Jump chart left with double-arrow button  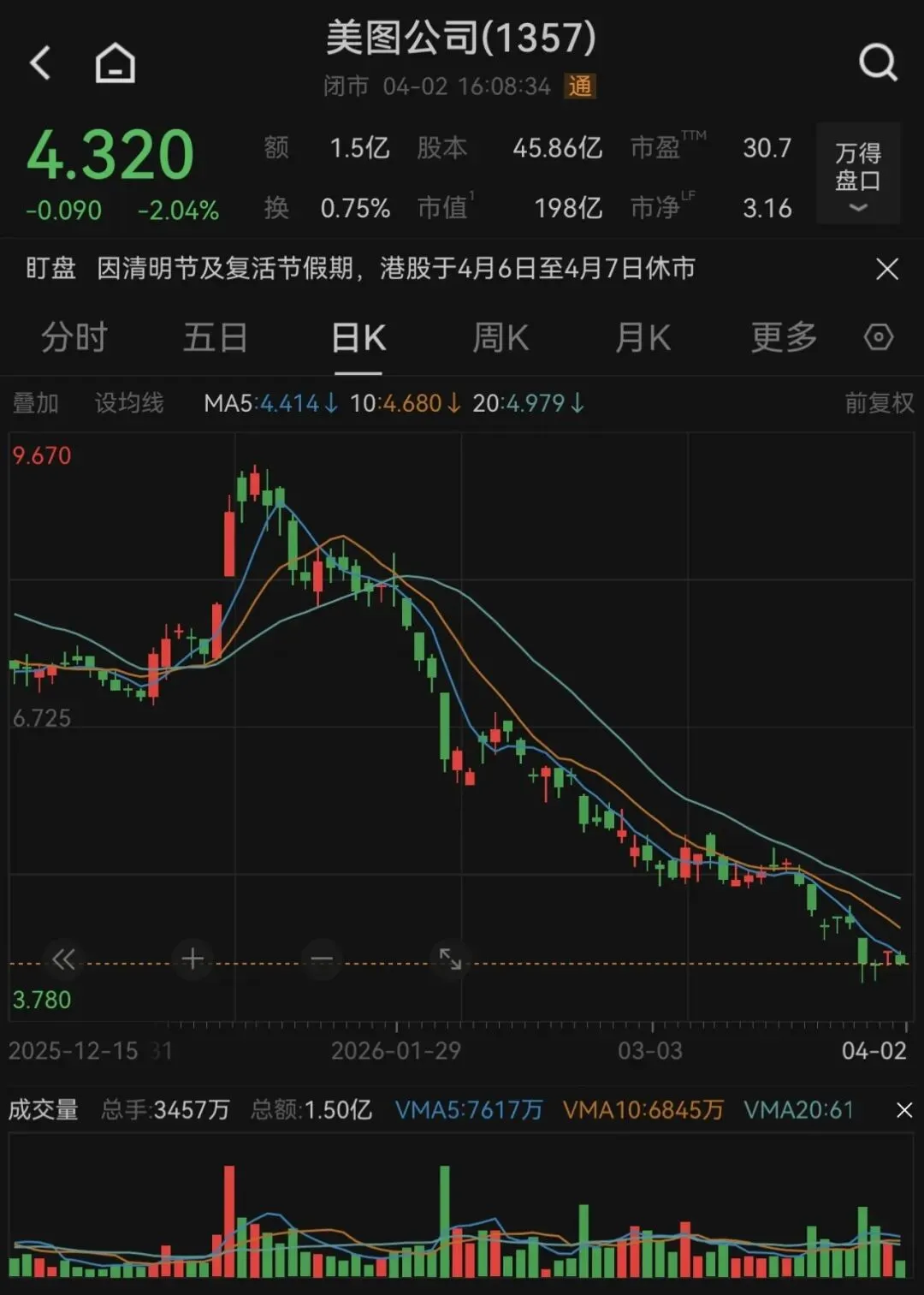click(x=63, y=959)
